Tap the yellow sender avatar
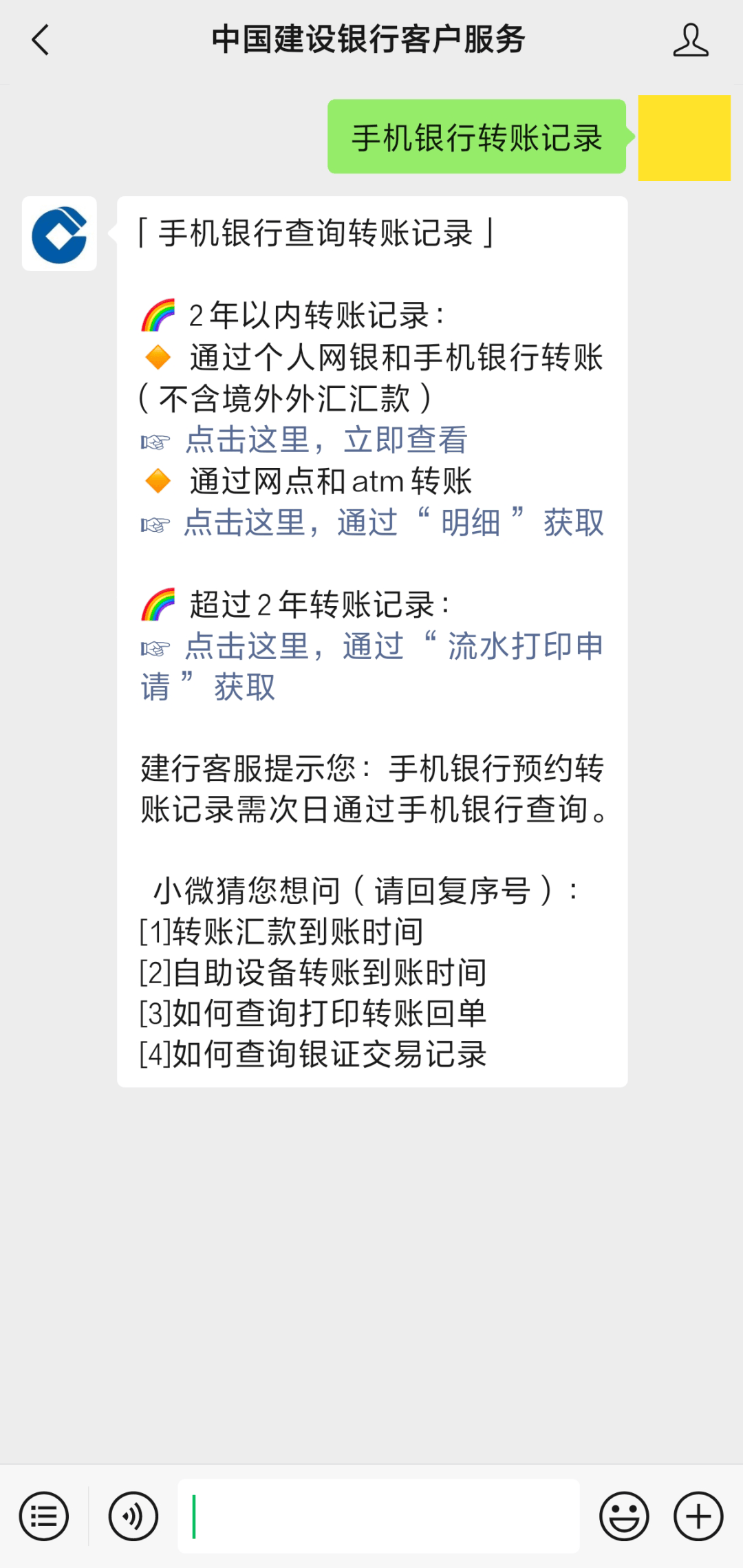Viewport: 743px width, 1568px height. (x=684, y=138)
